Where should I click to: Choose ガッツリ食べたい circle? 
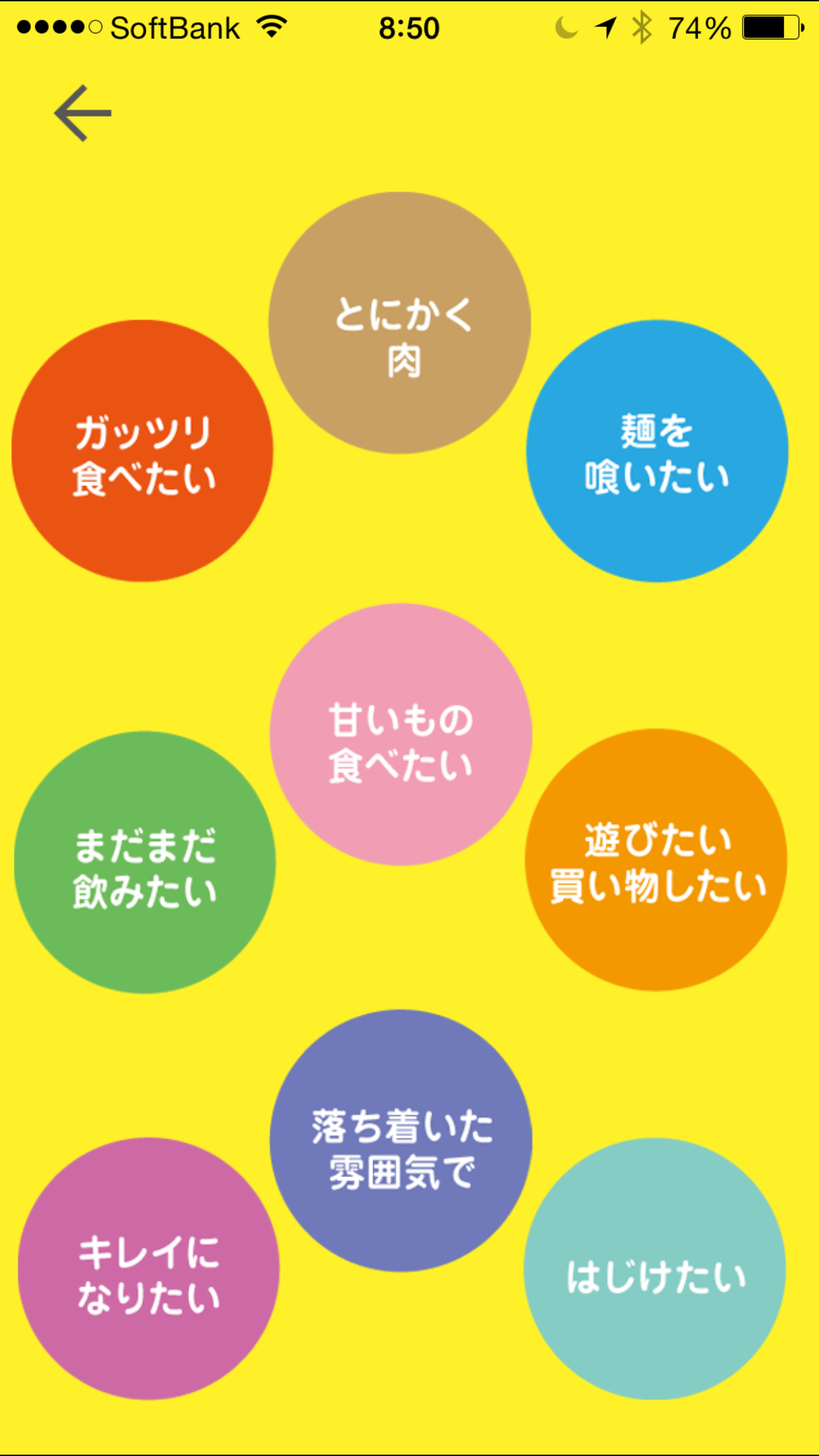pyautogui.click(x=142, y=451)
